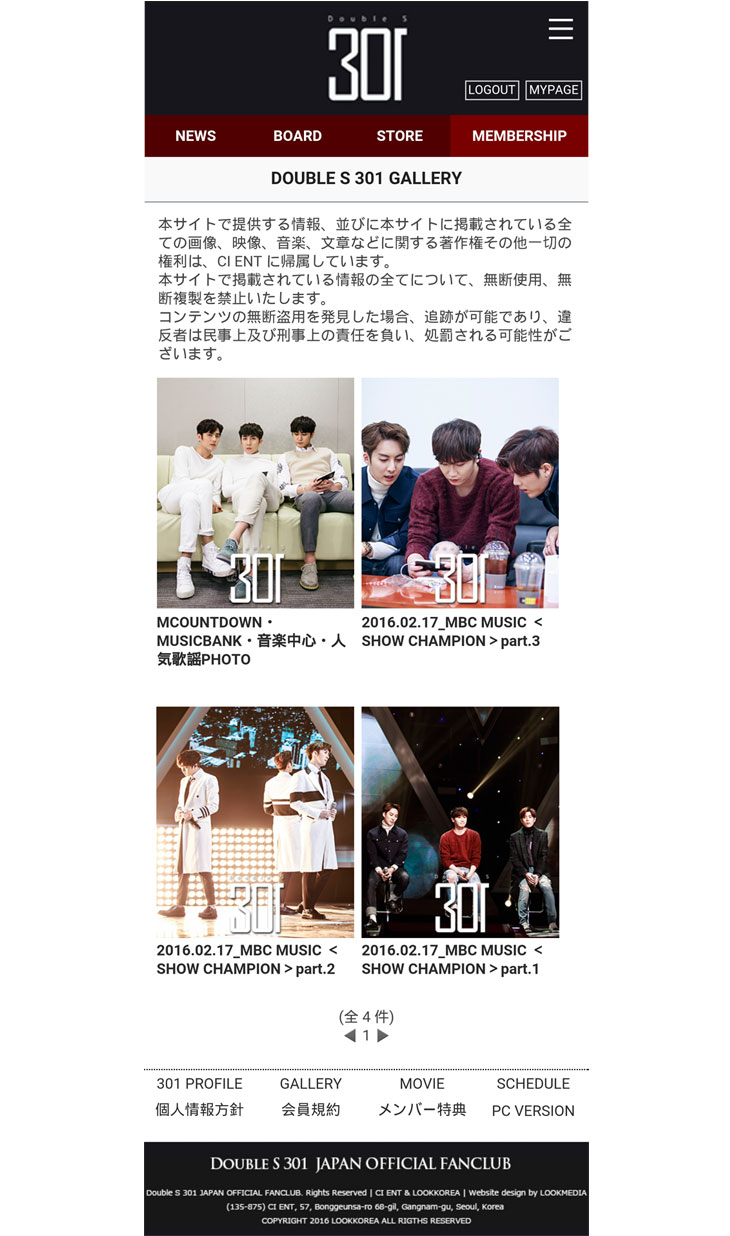Tap the LOGOUT button
The height and width of the screenshot is (1236, 730).
(491, 90)
